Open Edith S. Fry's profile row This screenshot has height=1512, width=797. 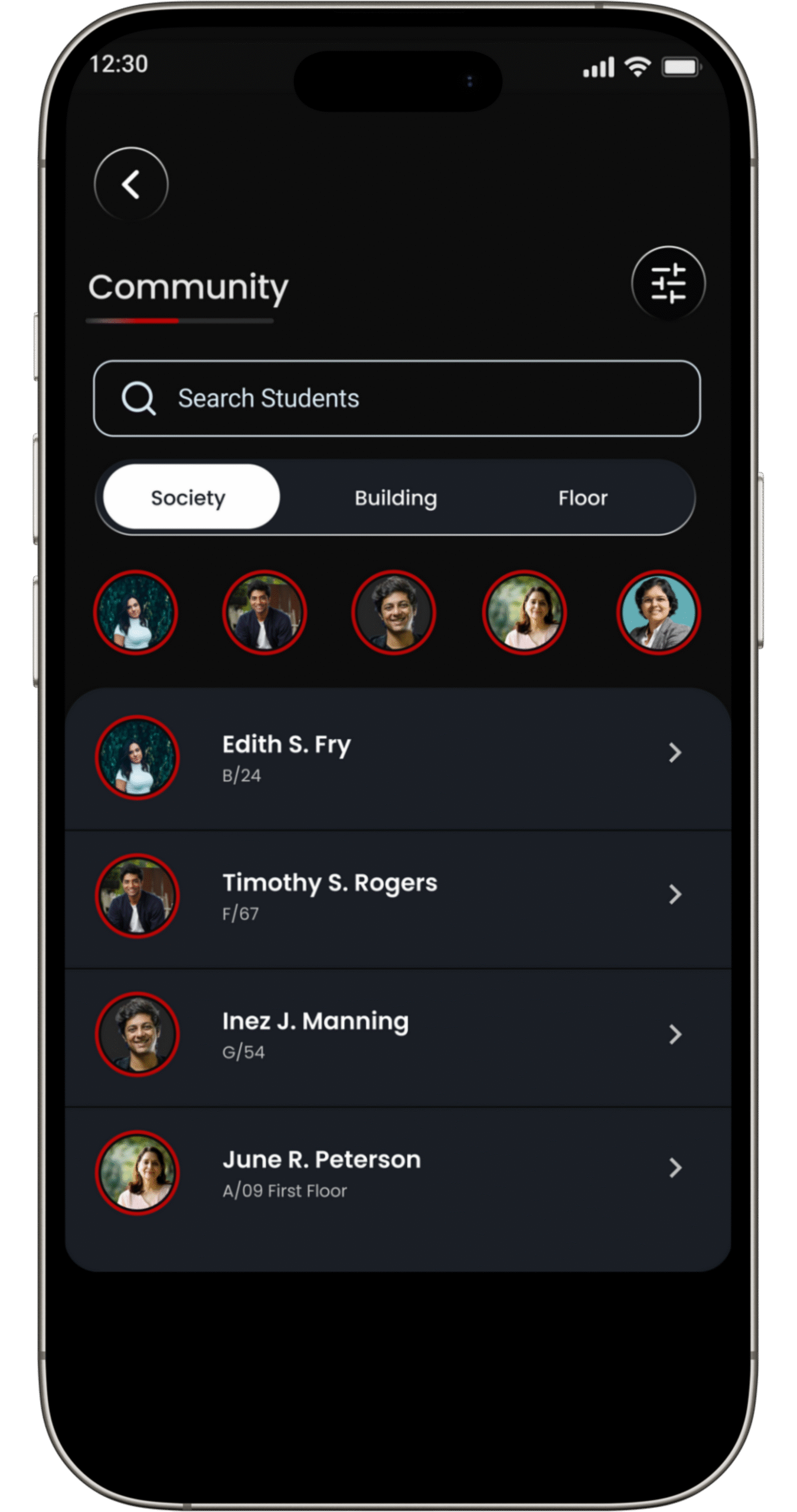coord(397,757)
